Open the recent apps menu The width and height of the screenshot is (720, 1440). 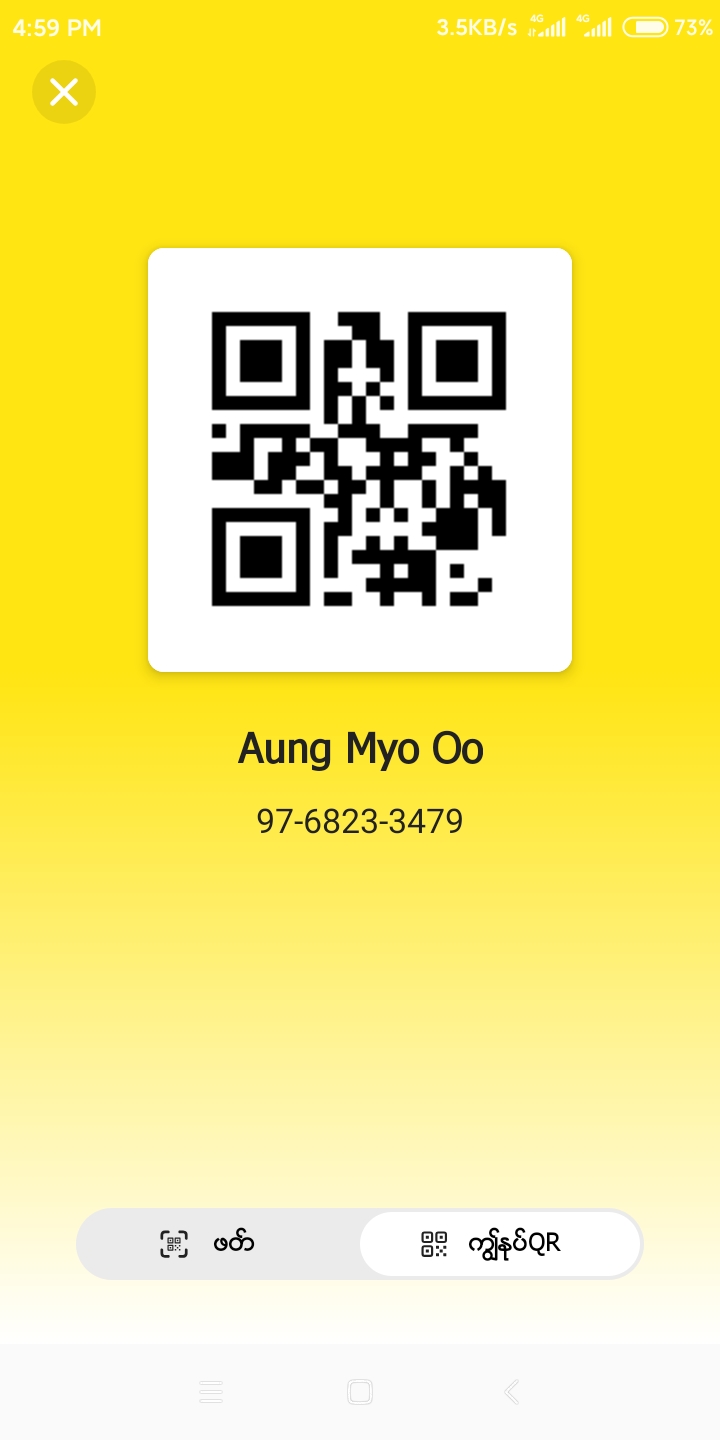coord(210,1392)
